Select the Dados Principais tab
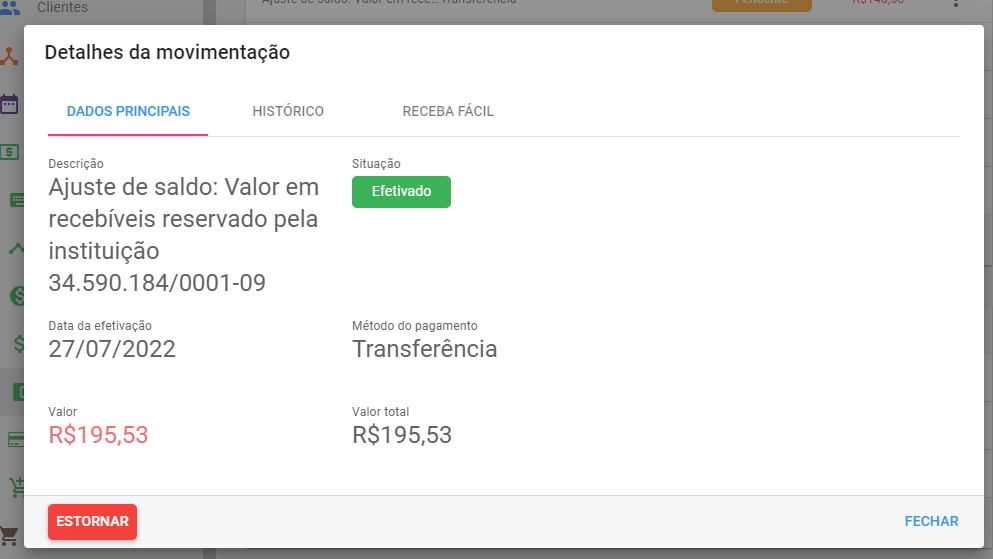This screenshot has height=559, width=993. pyautogui.click(x=128, y=111)
